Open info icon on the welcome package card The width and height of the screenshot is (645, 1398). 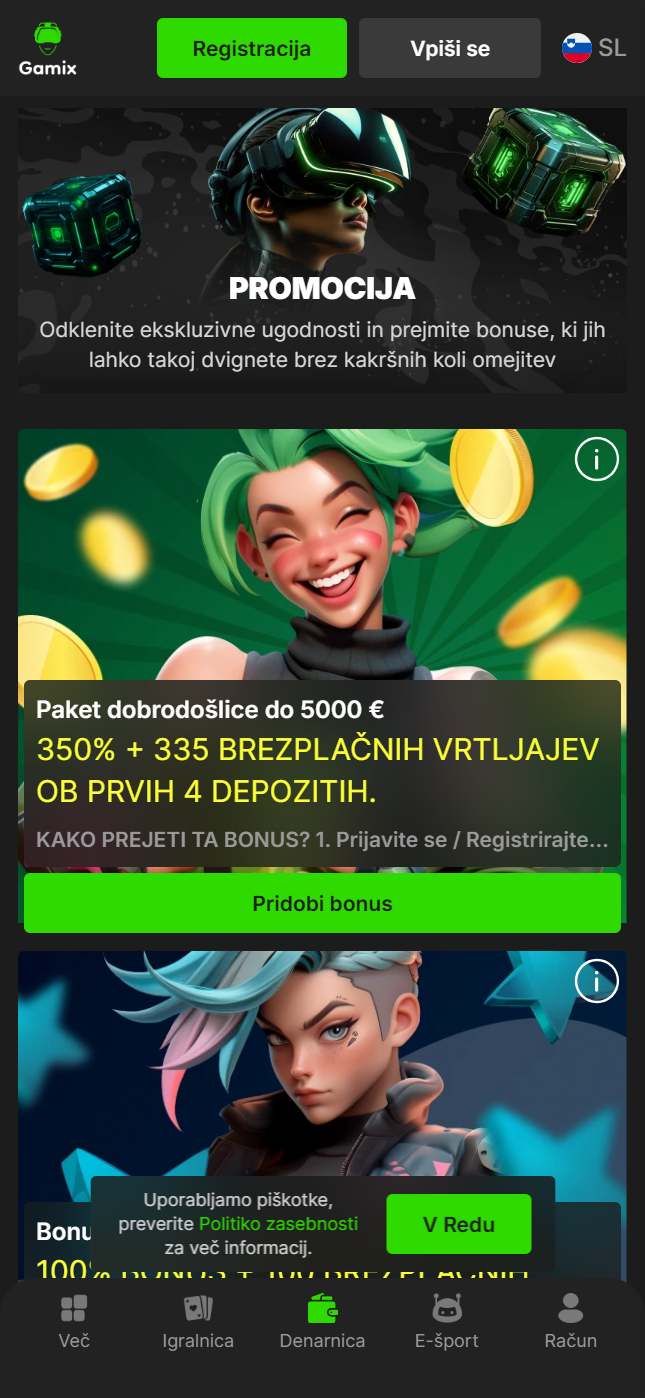click(x=597, y=459)
